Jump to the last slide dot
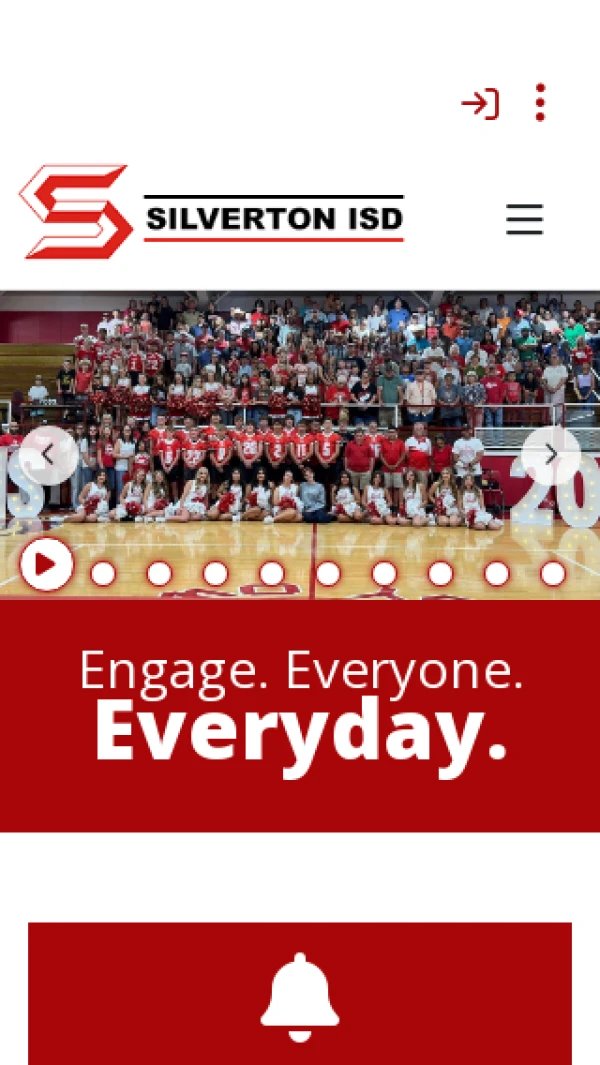This screenshot has height=1065, width=600. coord(553,574)
